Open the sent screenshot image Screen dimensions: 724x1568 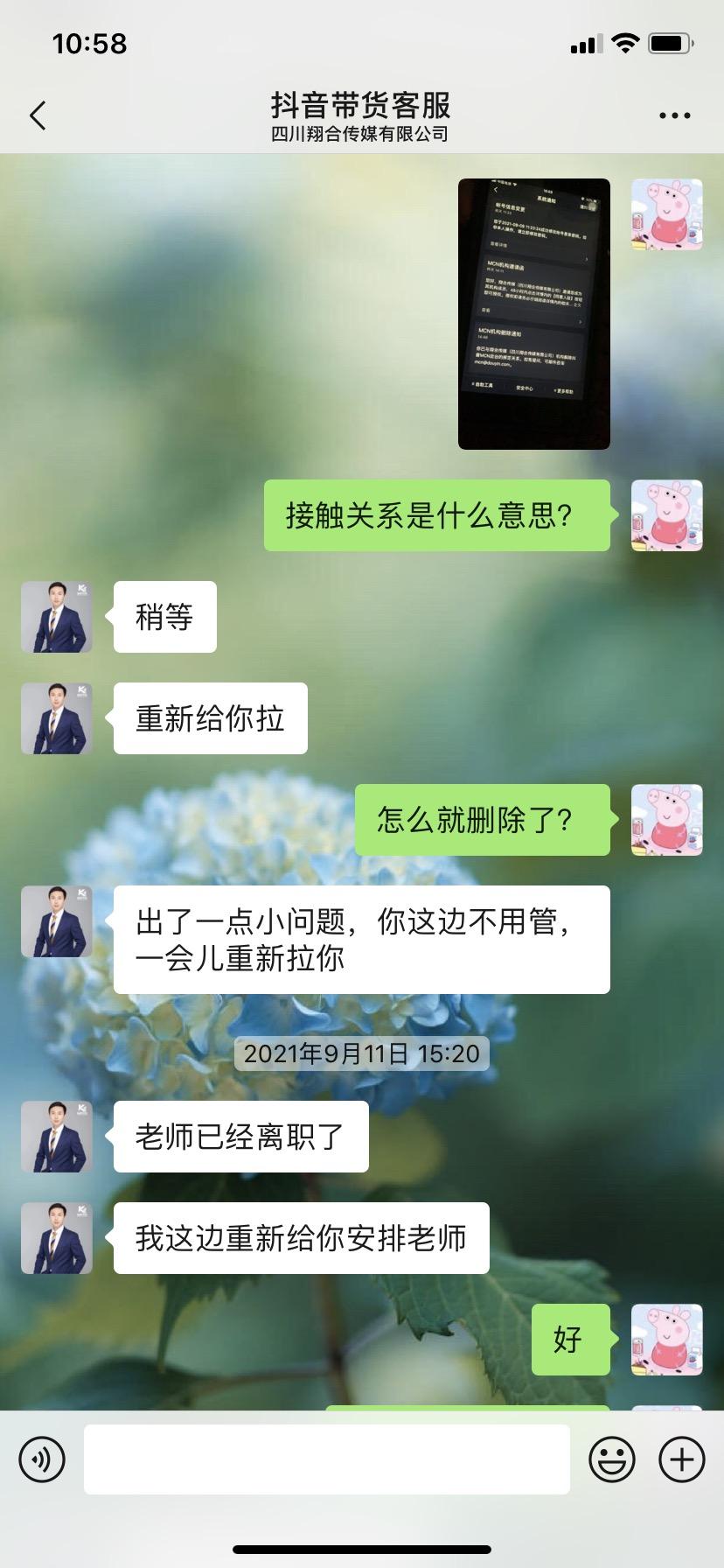click(x=534, y=313)
